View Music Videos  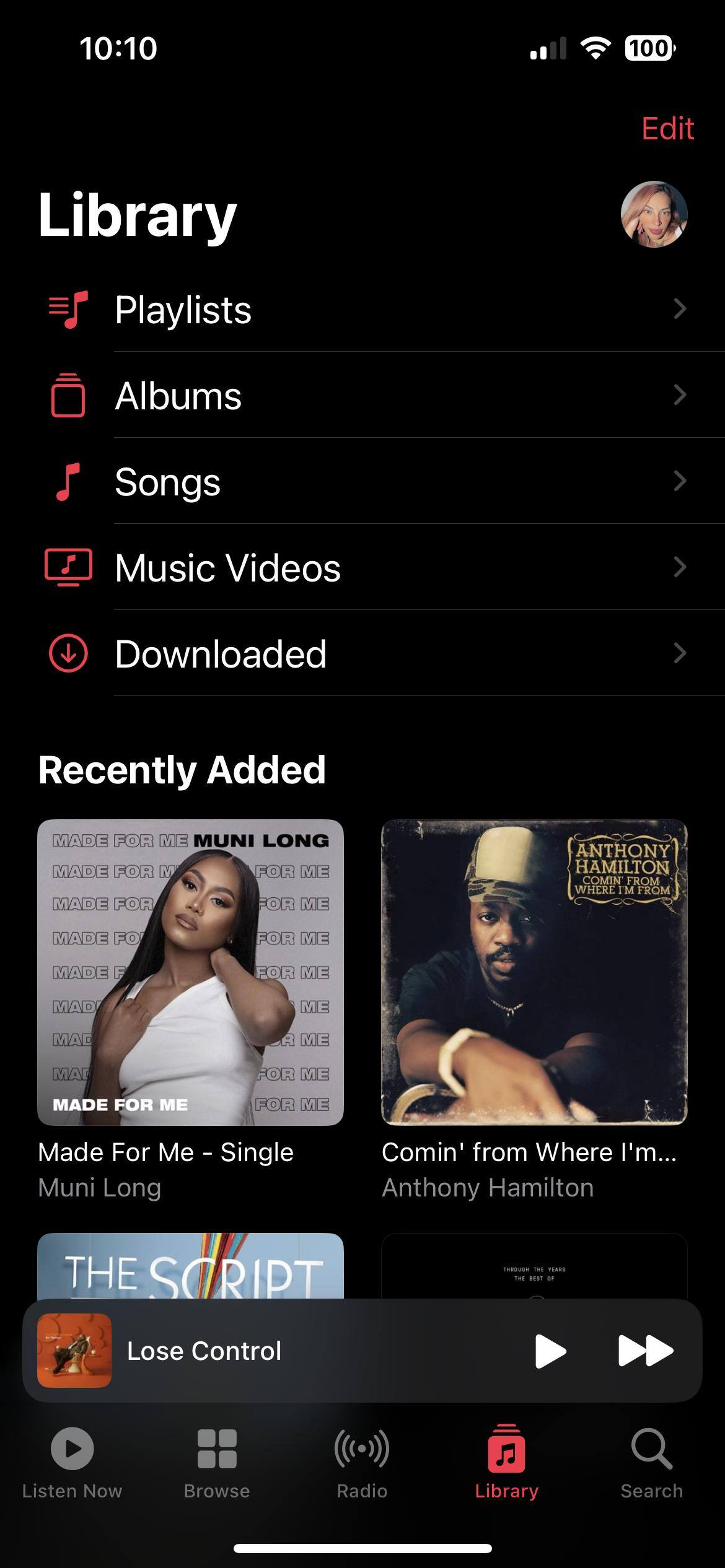click(362, 567)
